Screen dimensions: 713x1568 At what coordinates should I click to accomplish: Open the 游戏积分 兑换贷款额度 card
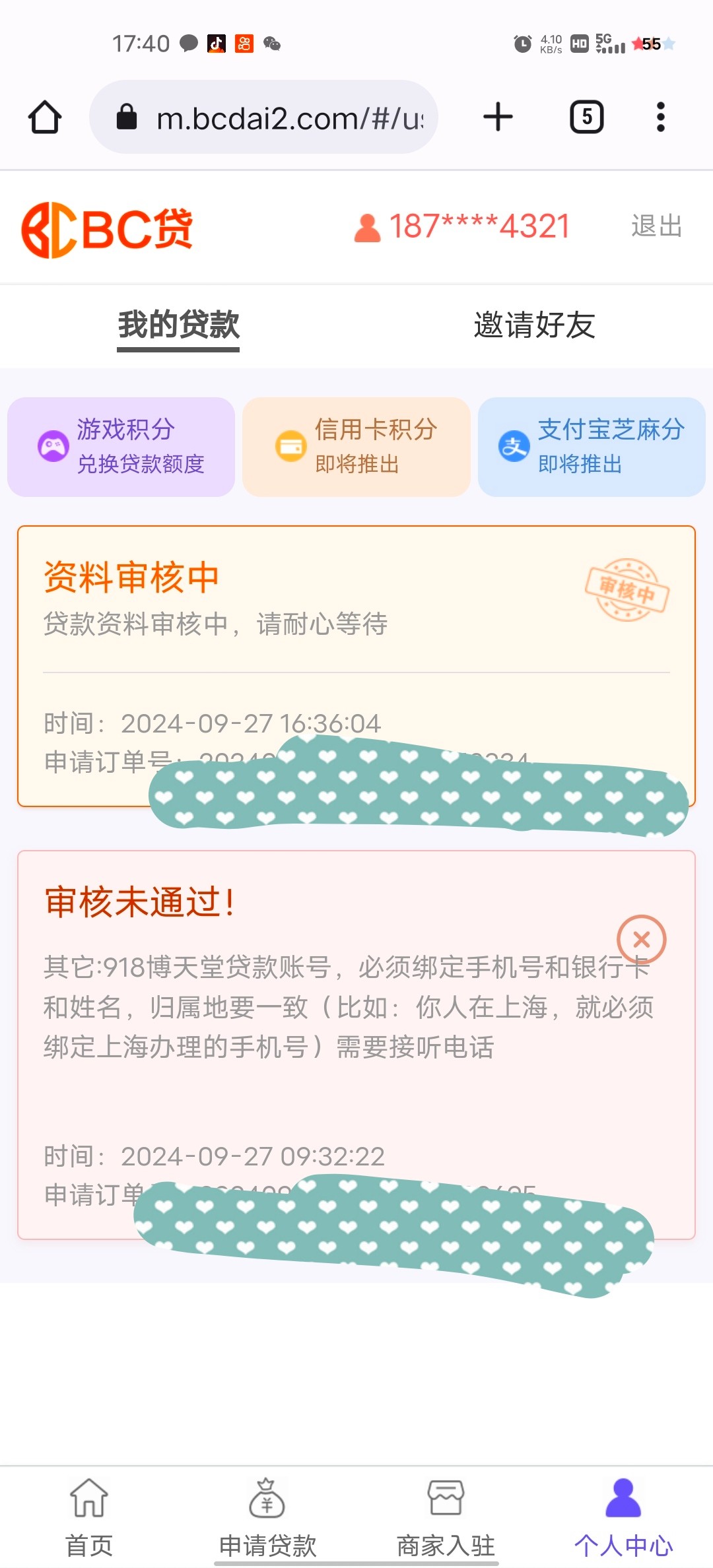point(121,447)
